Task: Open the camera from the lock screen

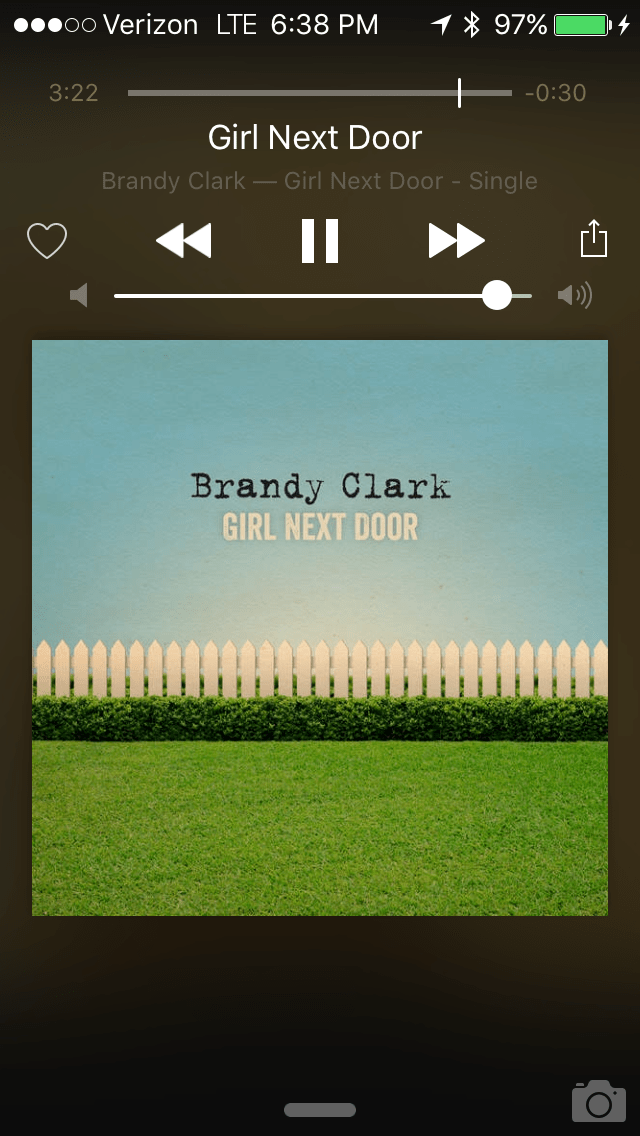Action: 598,1100
